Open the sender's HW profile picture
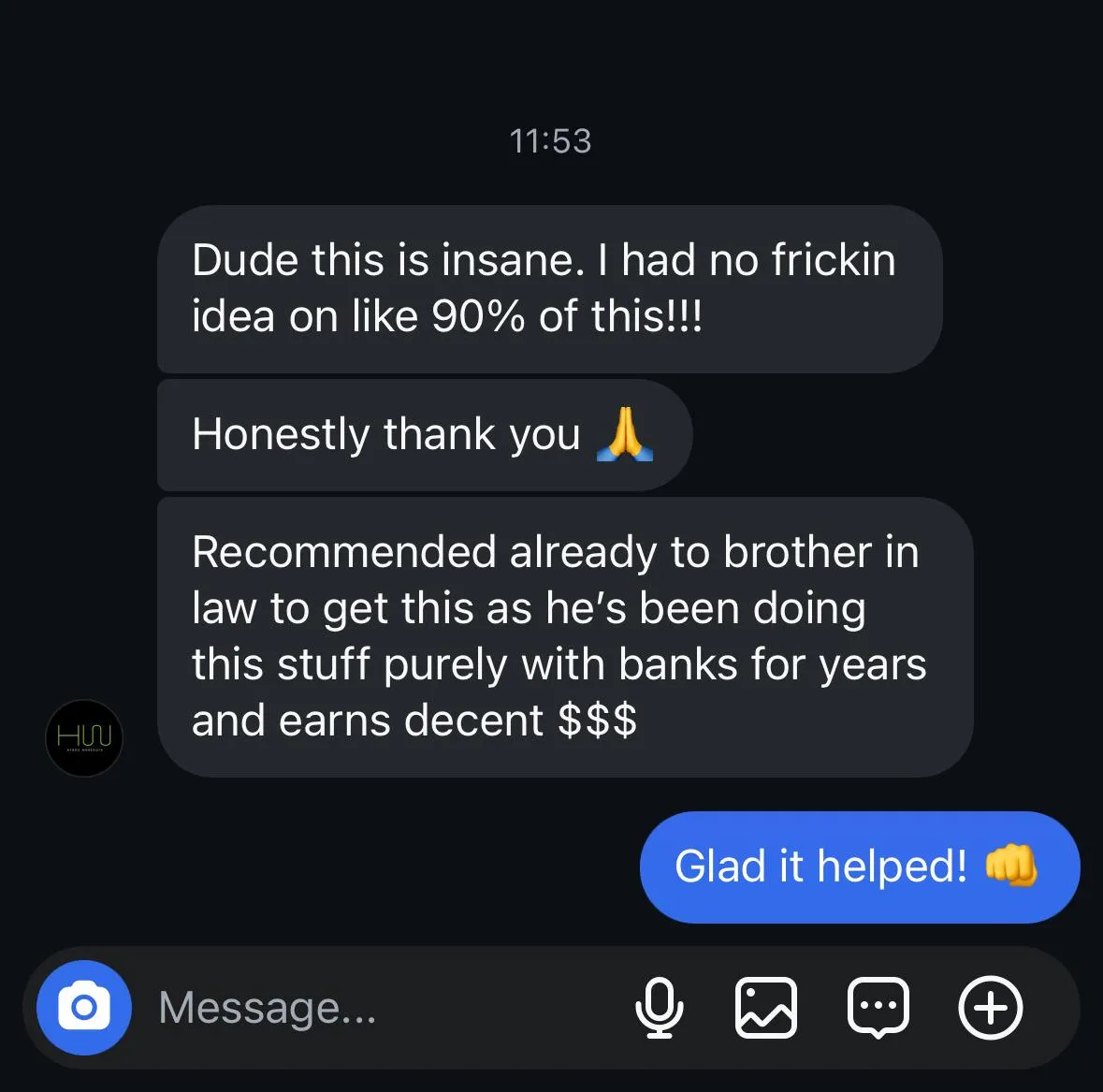The width and height of the screenshot is (1103, 1092). (84, 737)
